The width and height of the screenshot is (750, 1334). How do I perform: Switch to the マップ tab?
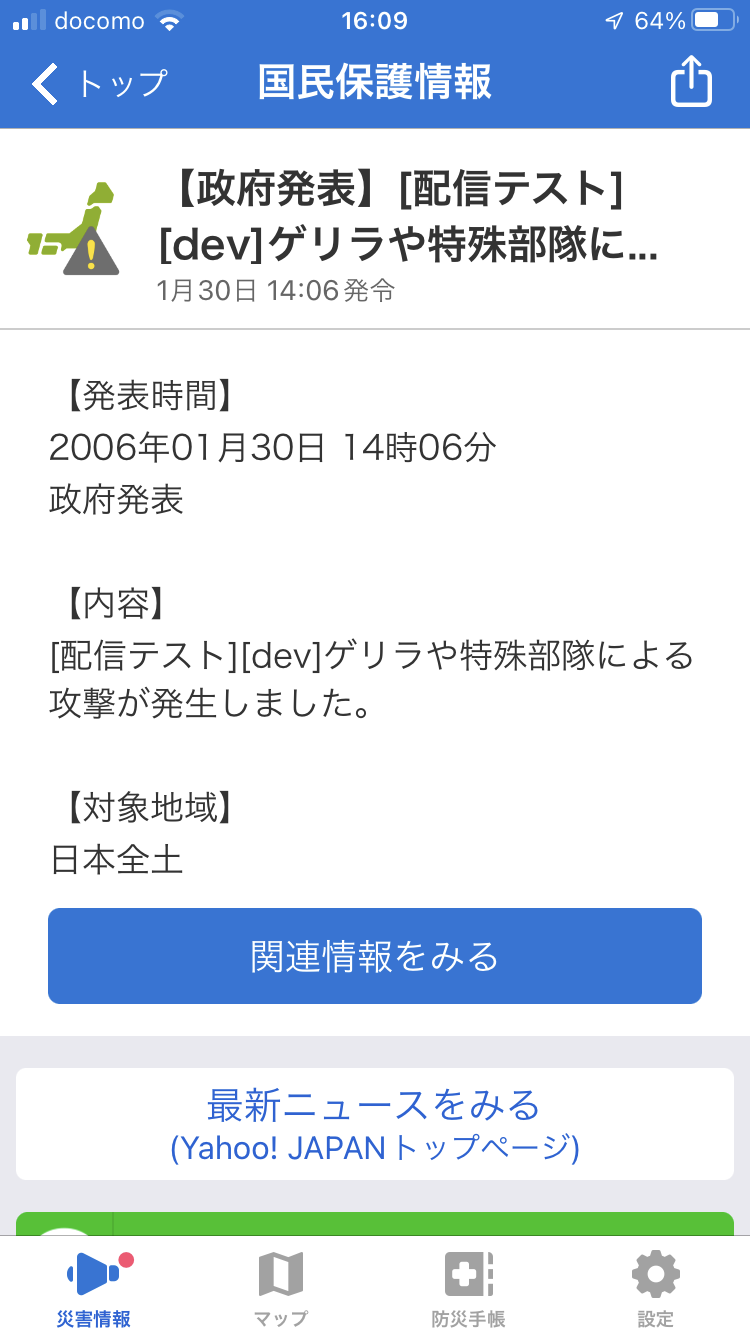pyautogui.click(x=280, y=1288)
